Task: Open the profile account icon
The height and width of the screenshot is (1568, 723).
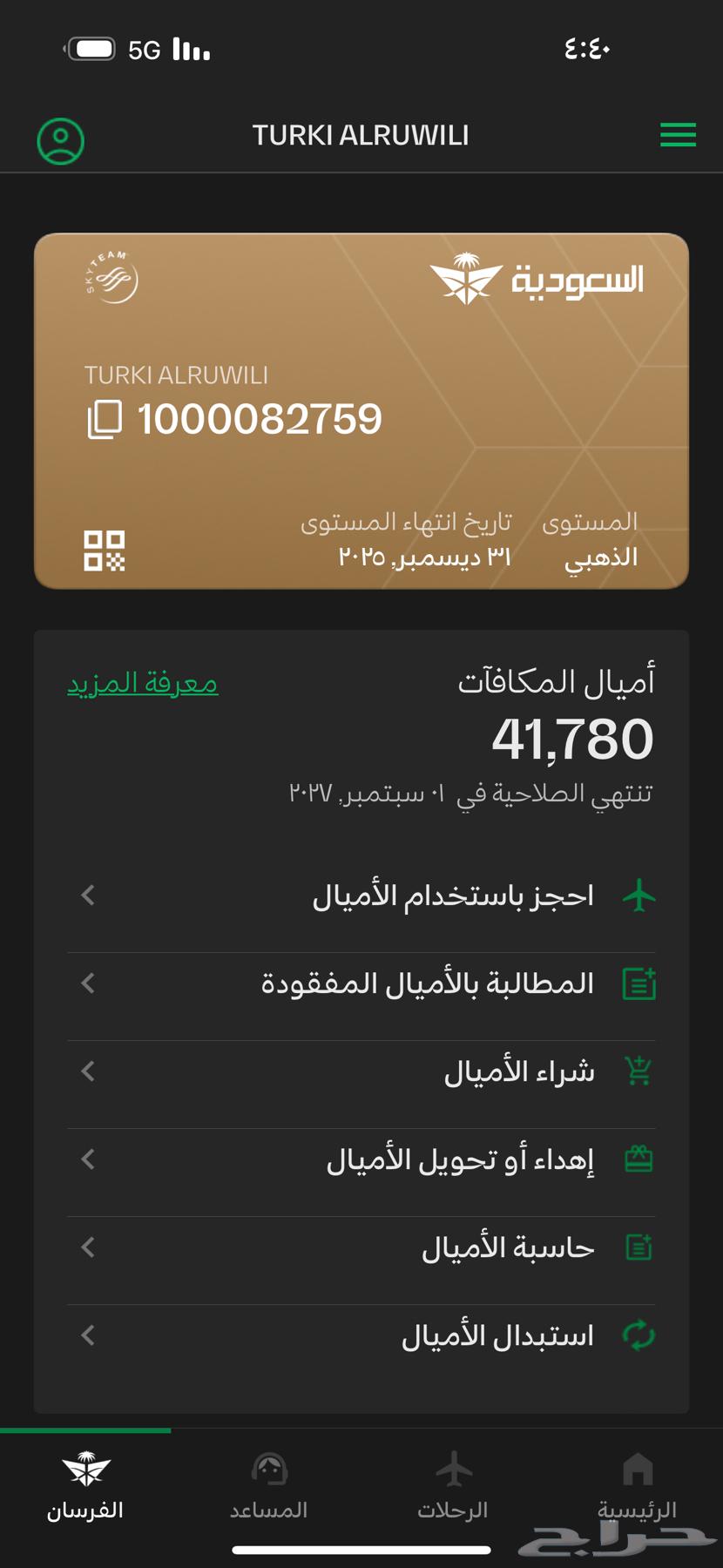Action: (59, 135)
